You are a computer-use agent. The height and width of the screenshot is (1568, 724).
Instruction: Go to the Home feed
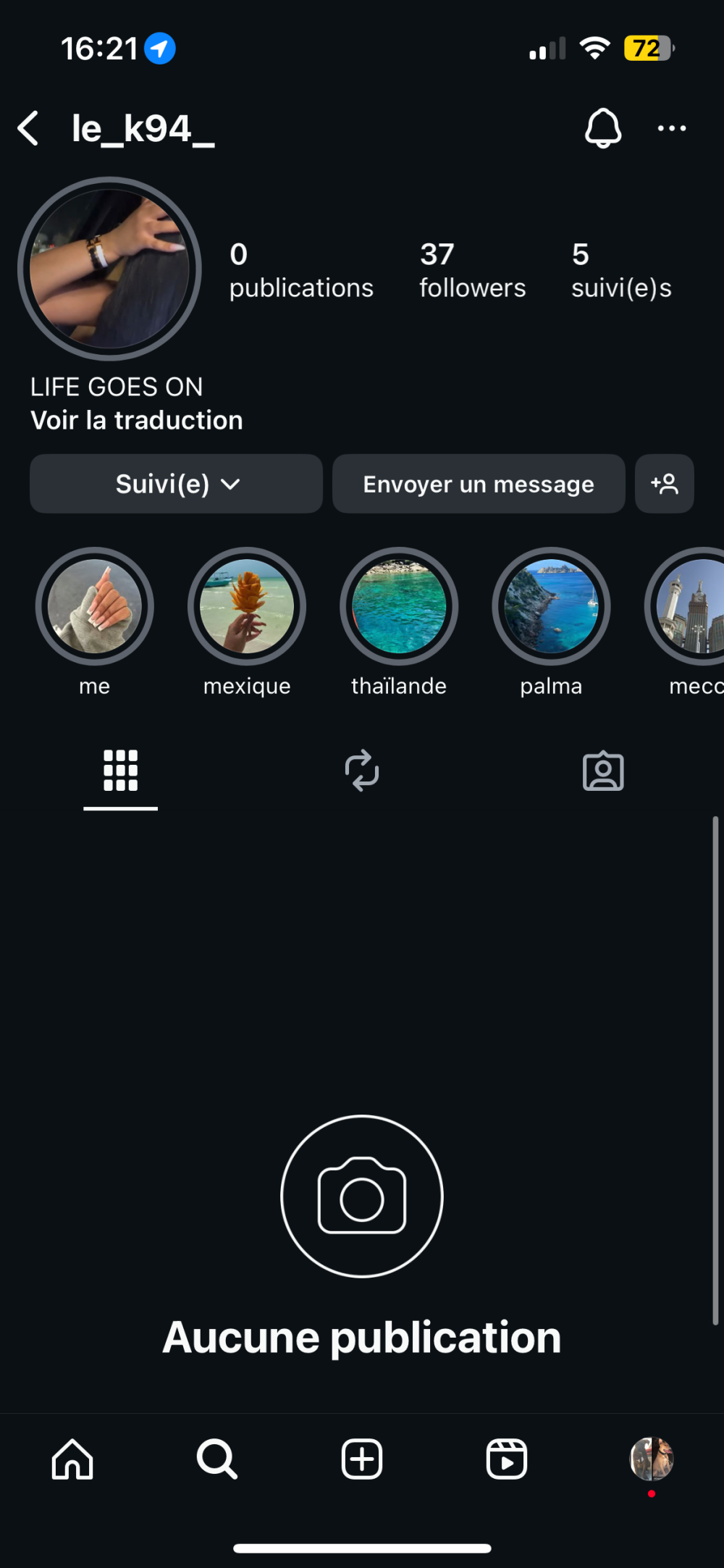click(x=72, y=1459)
